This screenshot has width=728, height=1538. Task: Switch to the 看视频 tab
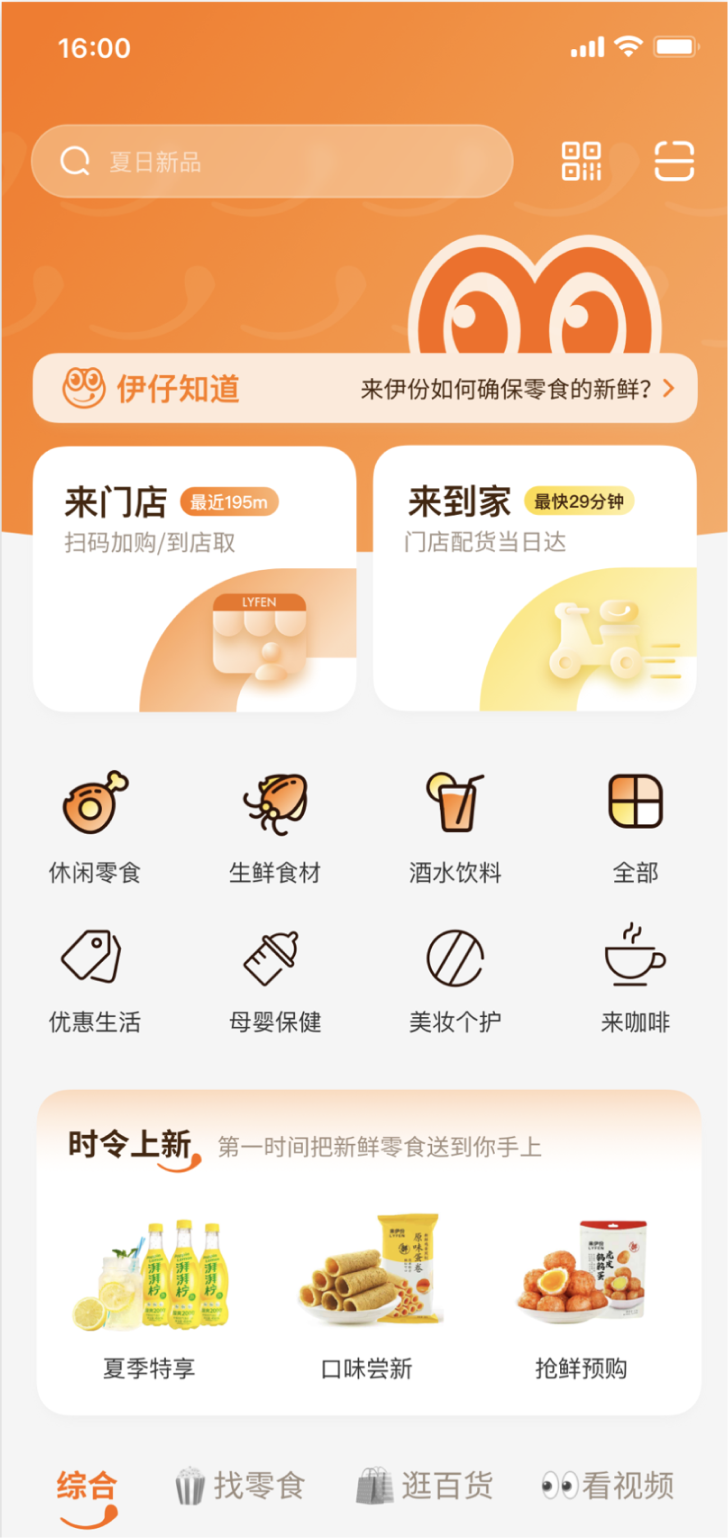(607, 1485)
